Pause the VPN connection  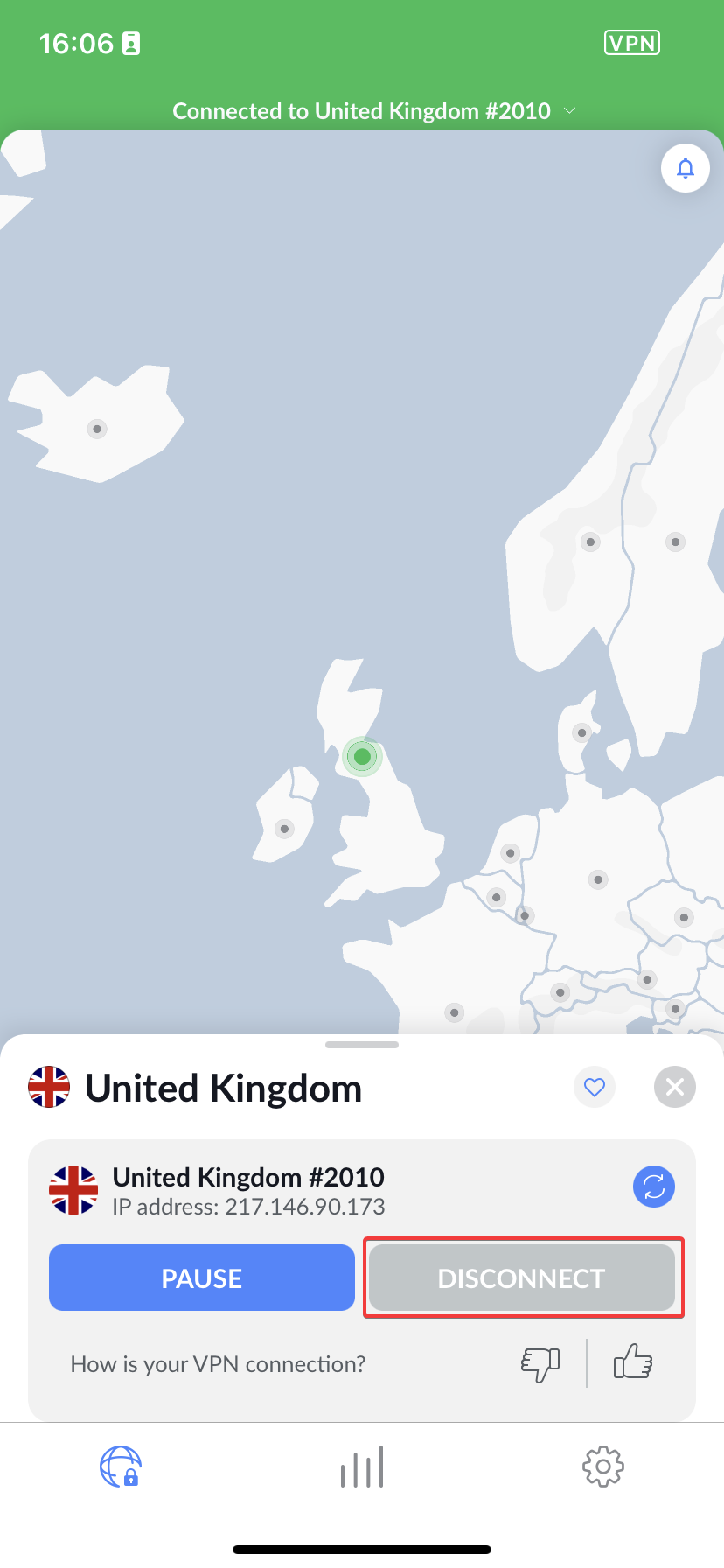click(202, 1278)
